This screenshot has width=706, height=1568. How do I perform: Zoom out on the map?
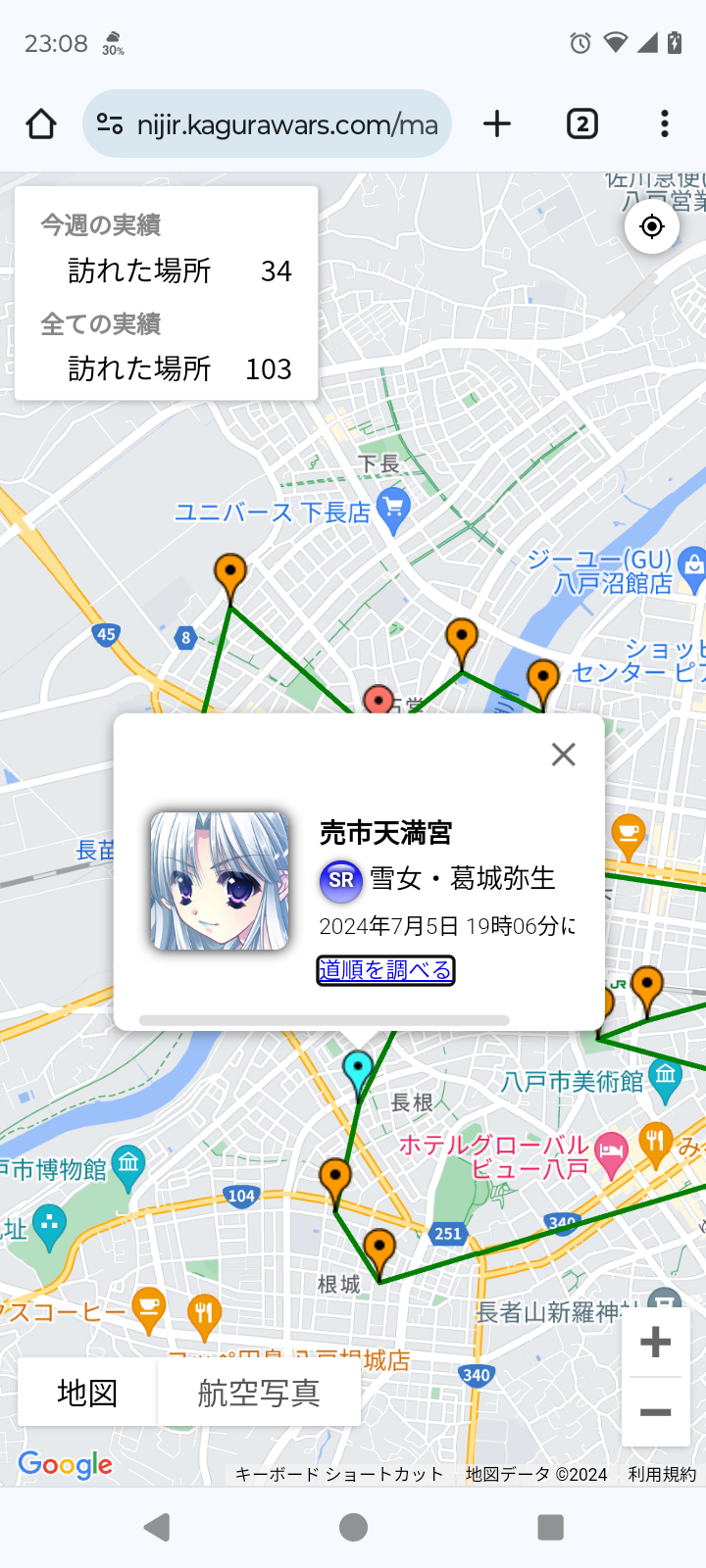click(655, 1412)
